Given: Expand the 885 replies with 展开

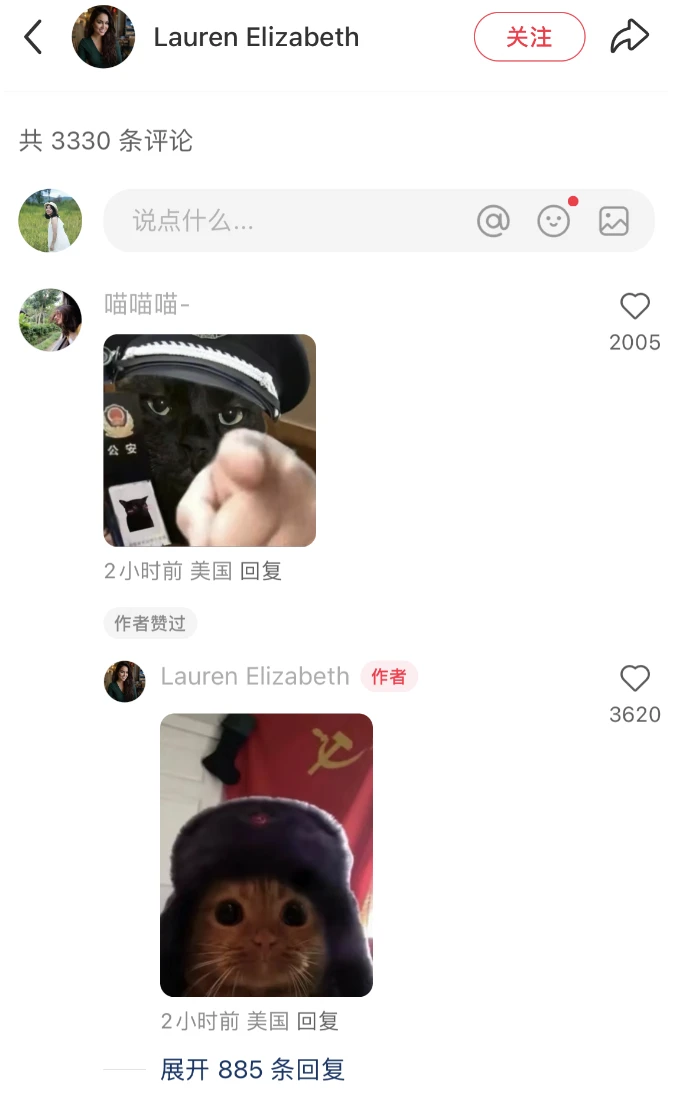Looking at the screenshot, I should coord(252,1069).
